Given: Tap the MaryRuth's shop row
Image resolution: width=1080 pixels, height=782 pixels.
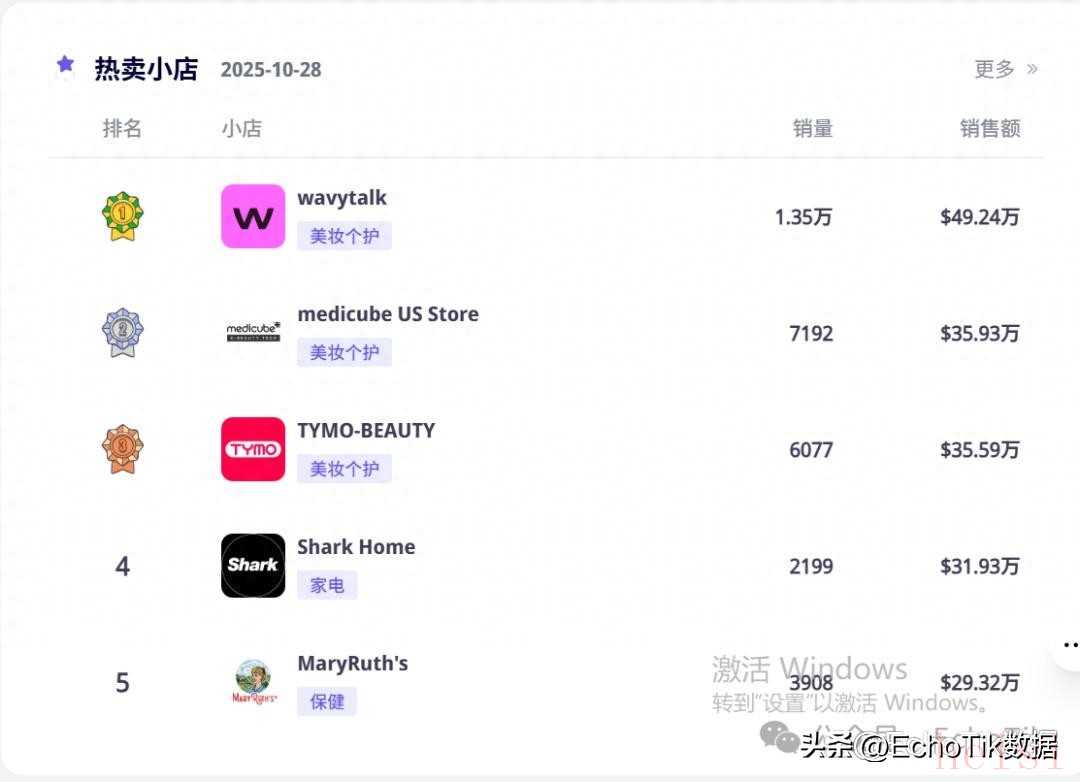Looking at the screenshot, I should coord(352,664).
